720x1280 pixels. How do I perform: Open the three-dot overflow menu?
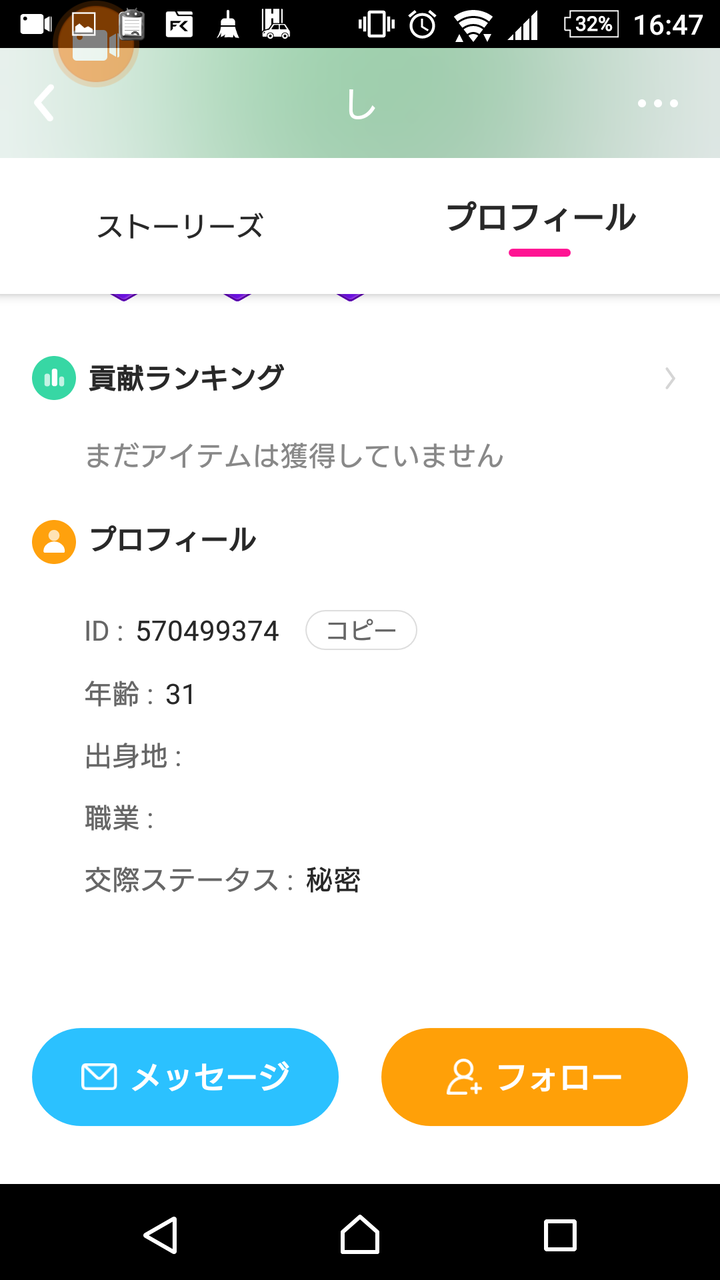pos(658,103)
